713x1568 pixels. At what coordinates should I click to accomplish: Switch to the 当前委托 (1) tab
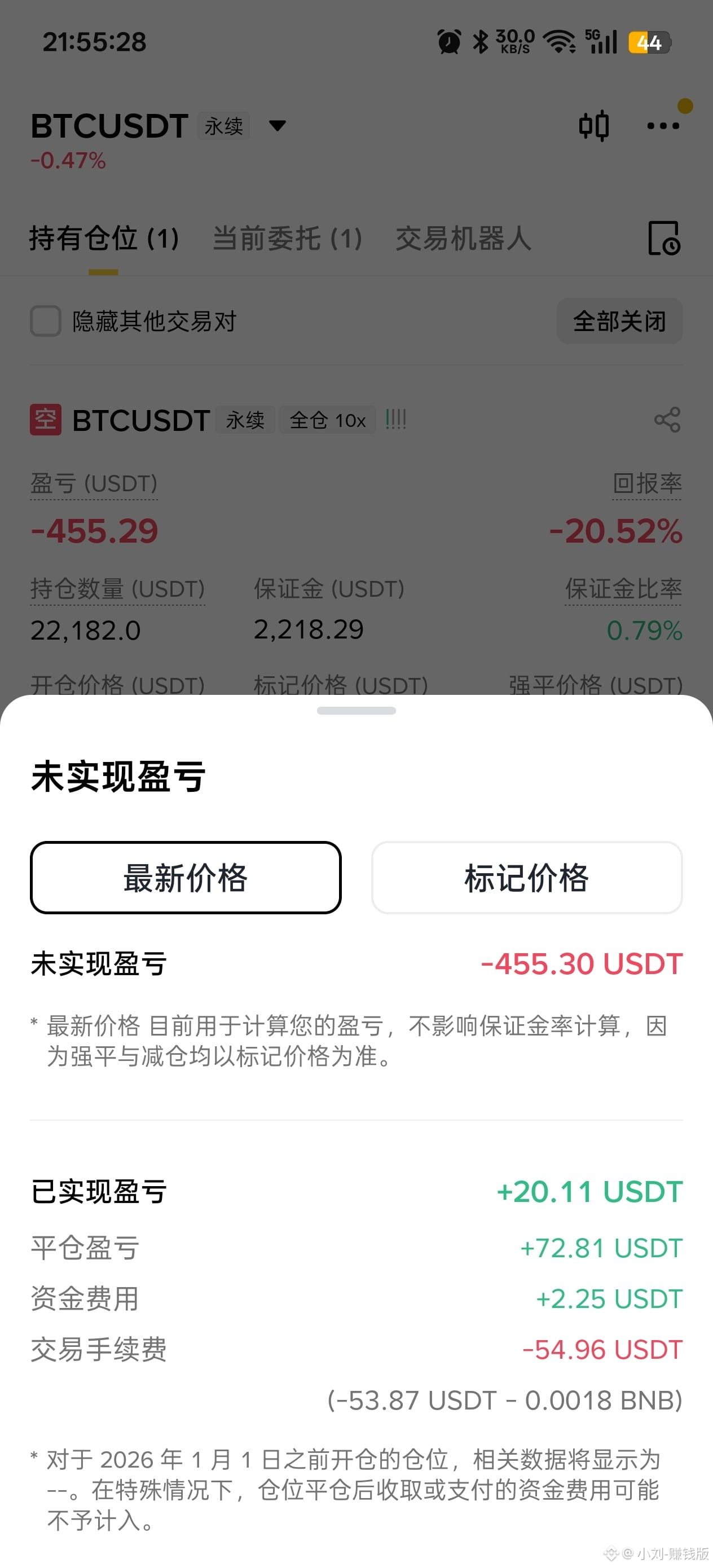click(x=287, y=238)
